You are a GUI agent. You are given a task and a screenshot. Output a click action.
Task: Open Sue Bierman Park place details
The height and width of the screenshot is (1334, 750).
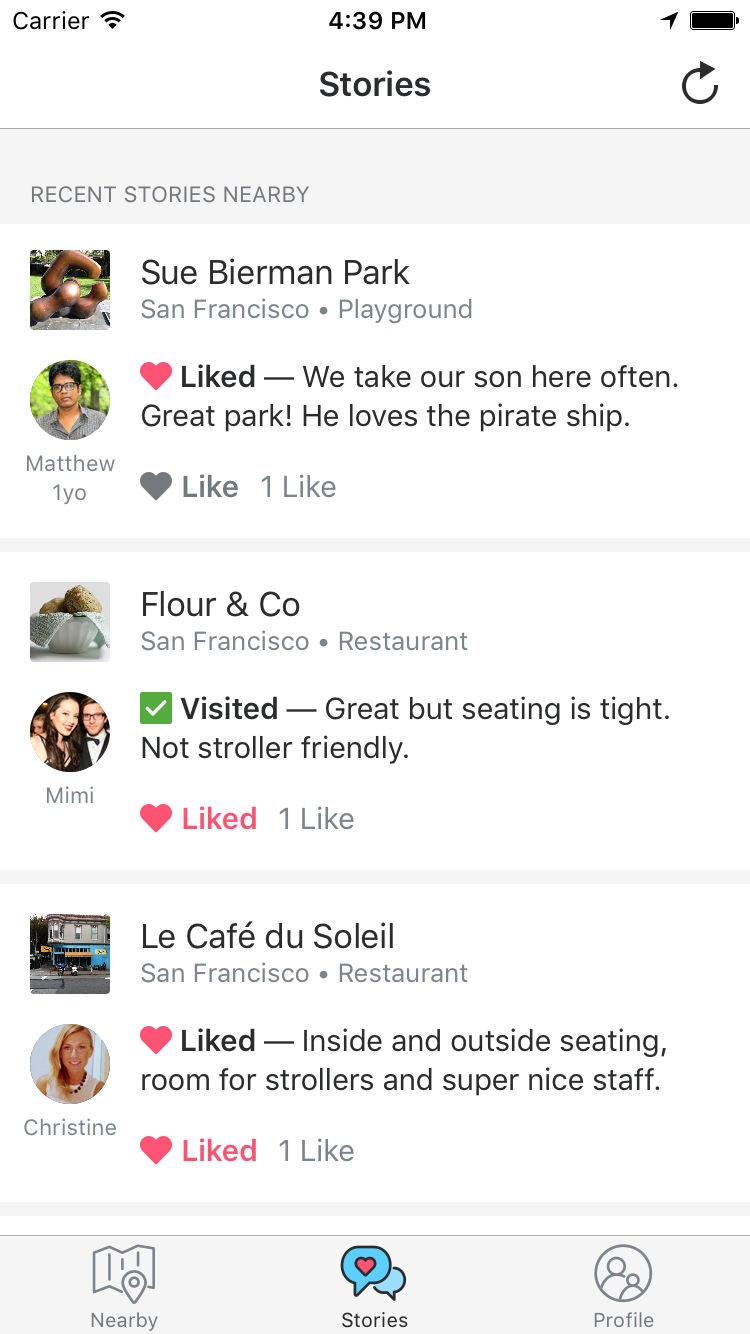[x=275, y=272]
